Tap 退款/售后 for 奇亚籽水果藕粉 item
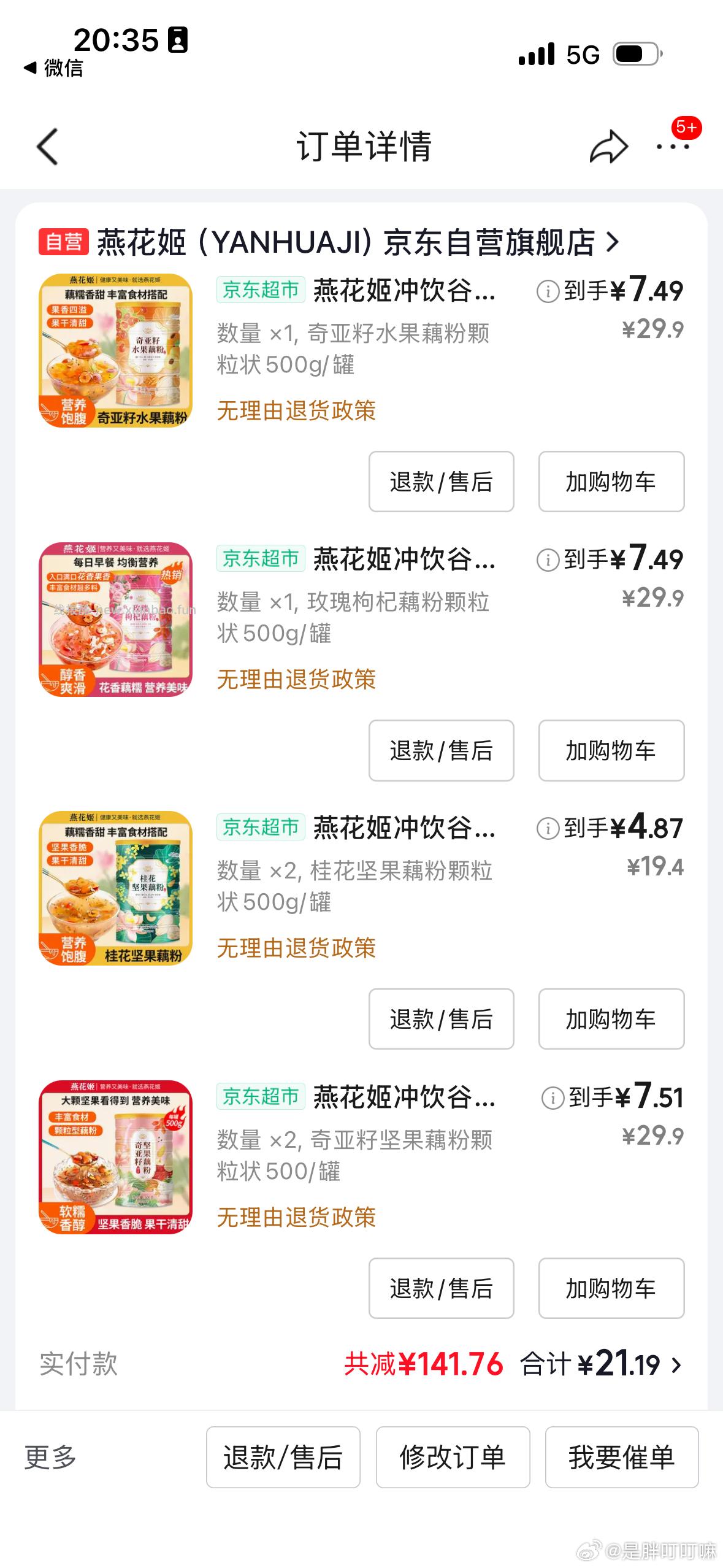Image resolution: width=723 pixels, height=1568 pixels. point(440,482)
